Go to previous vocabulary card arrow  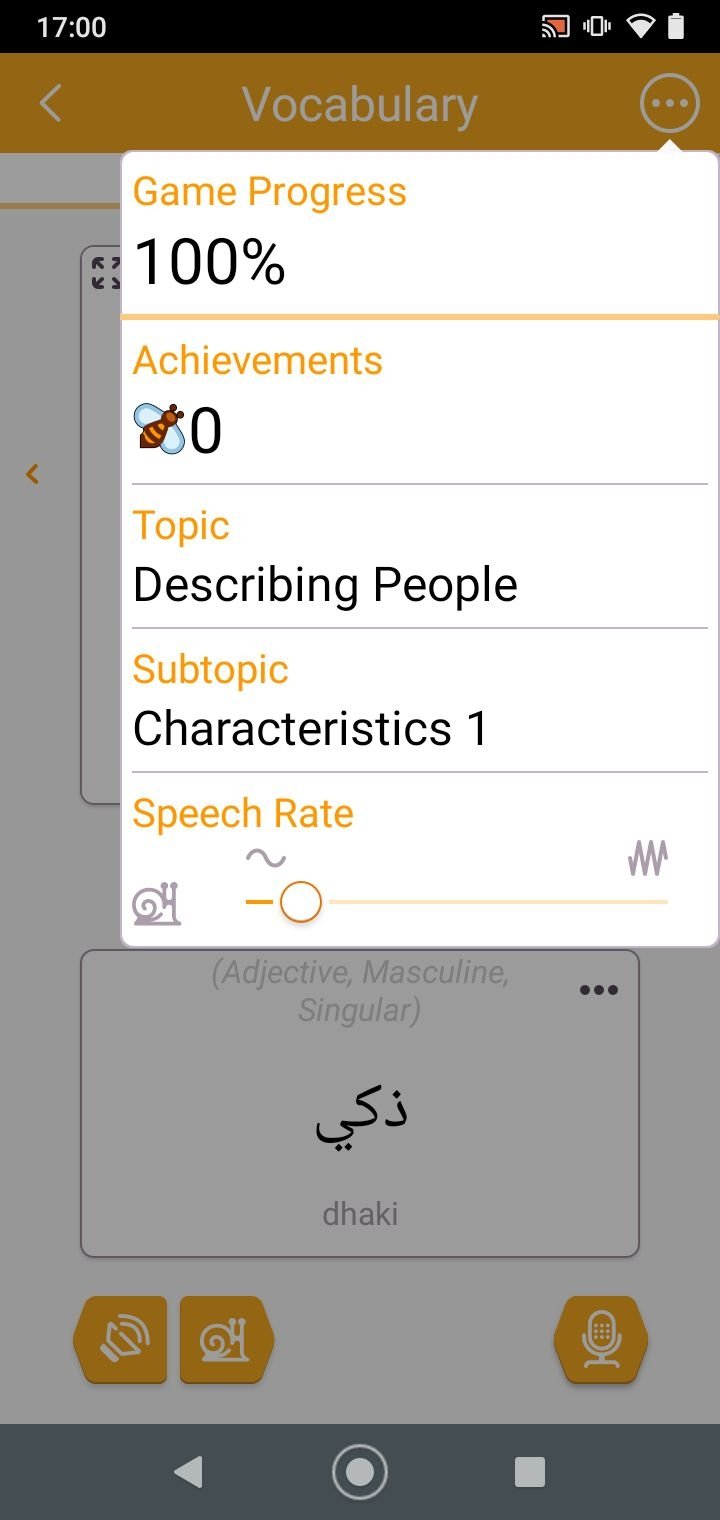(33, 474)
